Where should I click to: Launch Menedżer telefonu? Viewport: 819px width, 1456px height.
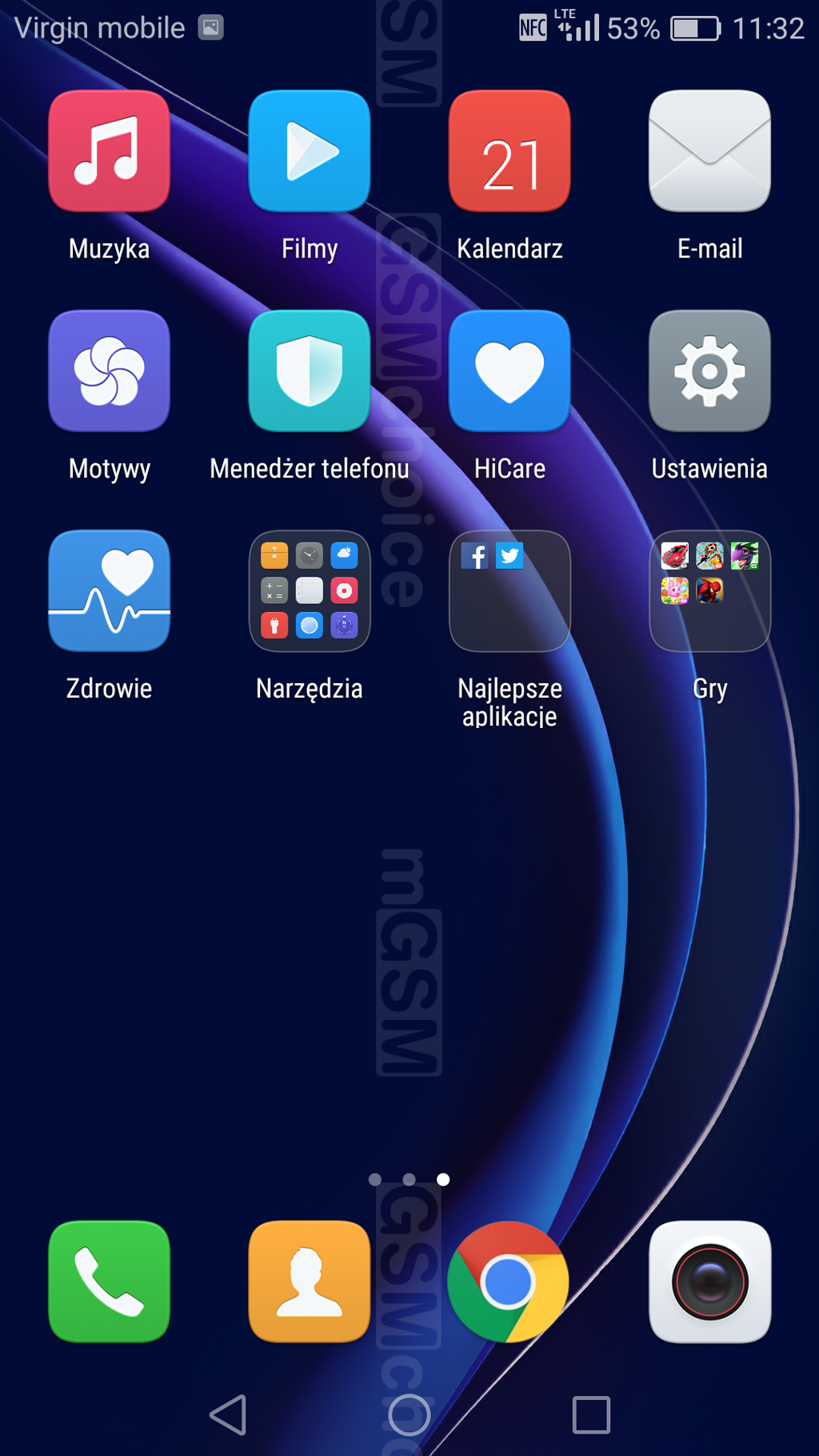click(x=310, y=371)
